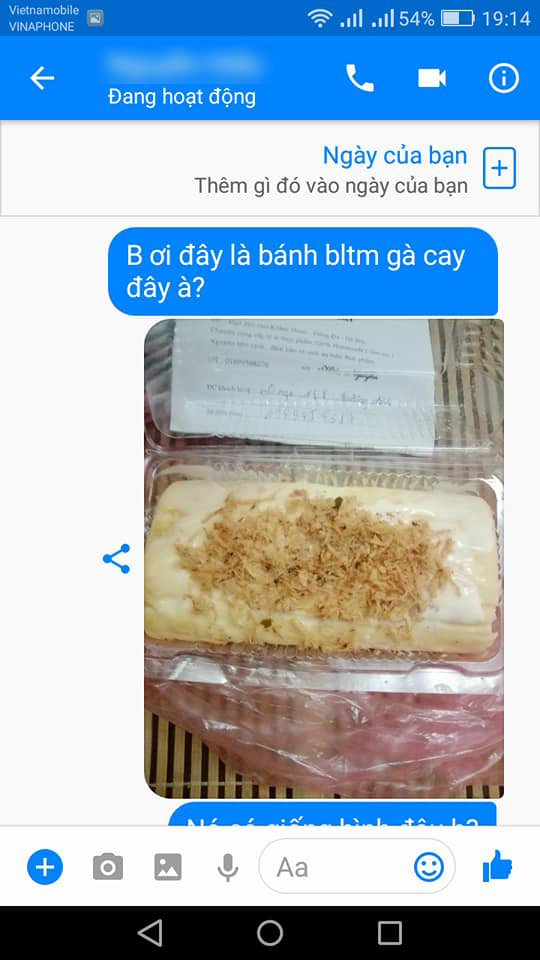
Task: Open the emoji picker
Action: pos(429,867)
